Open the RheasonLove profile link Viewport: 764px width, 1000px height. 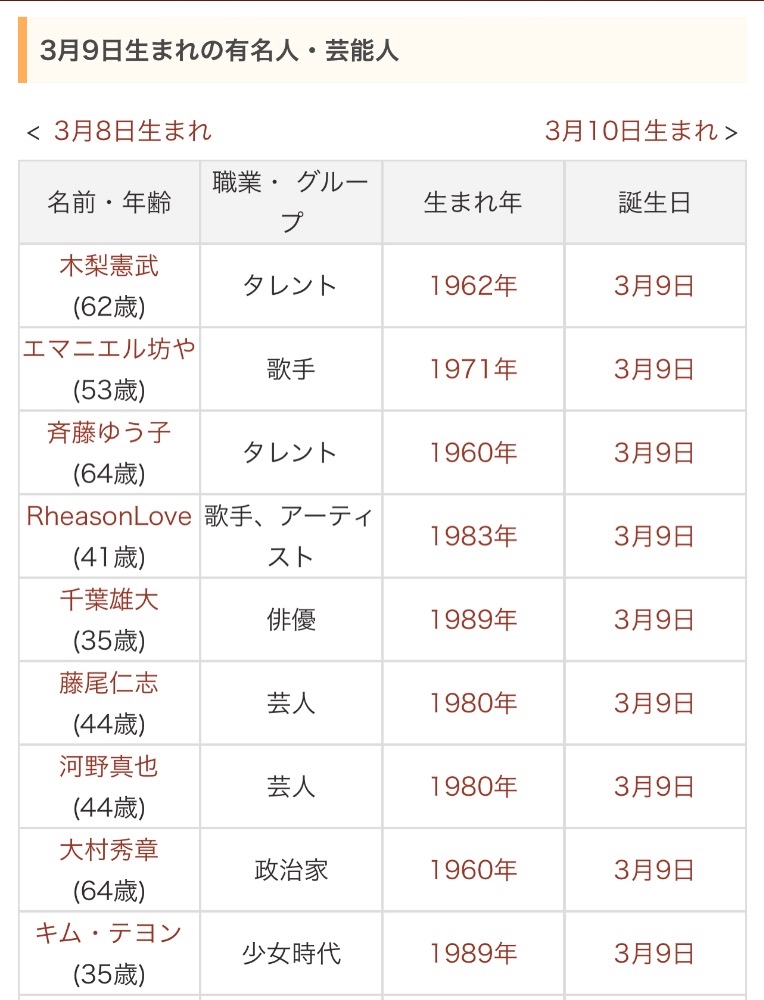tap(109, 516)
